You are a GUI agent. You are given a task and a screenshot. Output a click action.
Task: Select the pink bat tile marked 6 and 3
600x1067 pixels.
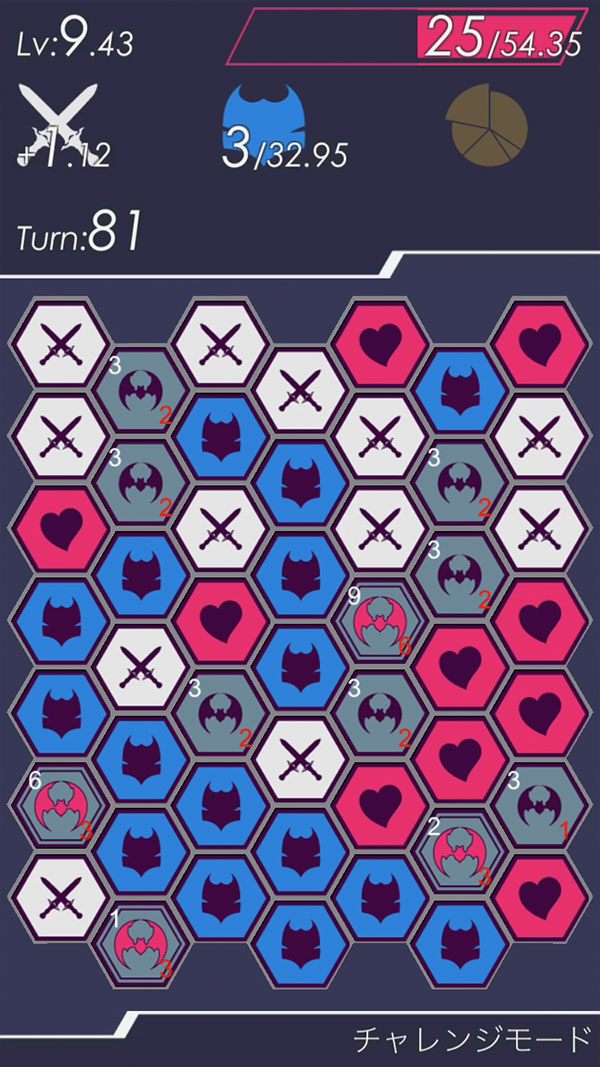[x=57, y=806]
